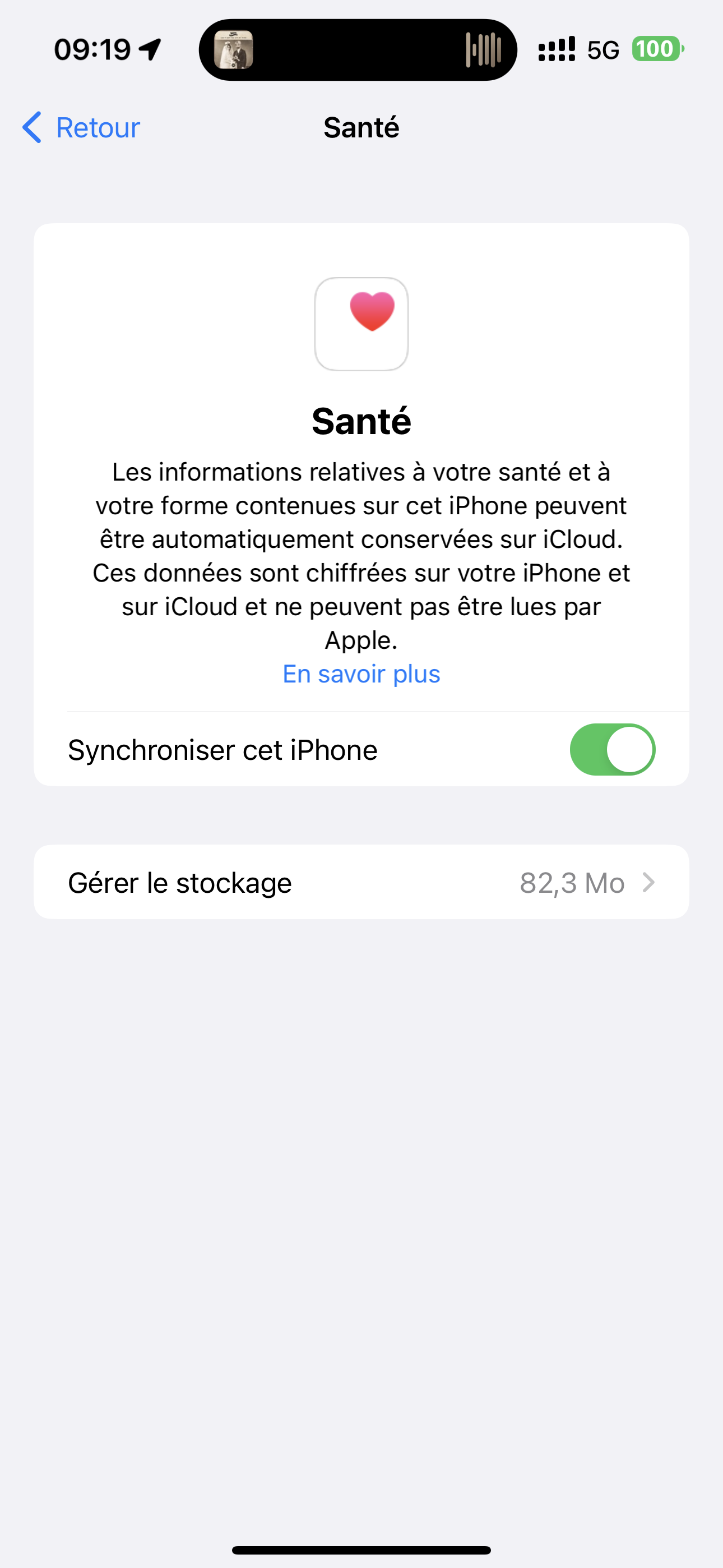Disable Synchroniser cet iPhone
723x1568 pixels.
click(x=611, y=749)
